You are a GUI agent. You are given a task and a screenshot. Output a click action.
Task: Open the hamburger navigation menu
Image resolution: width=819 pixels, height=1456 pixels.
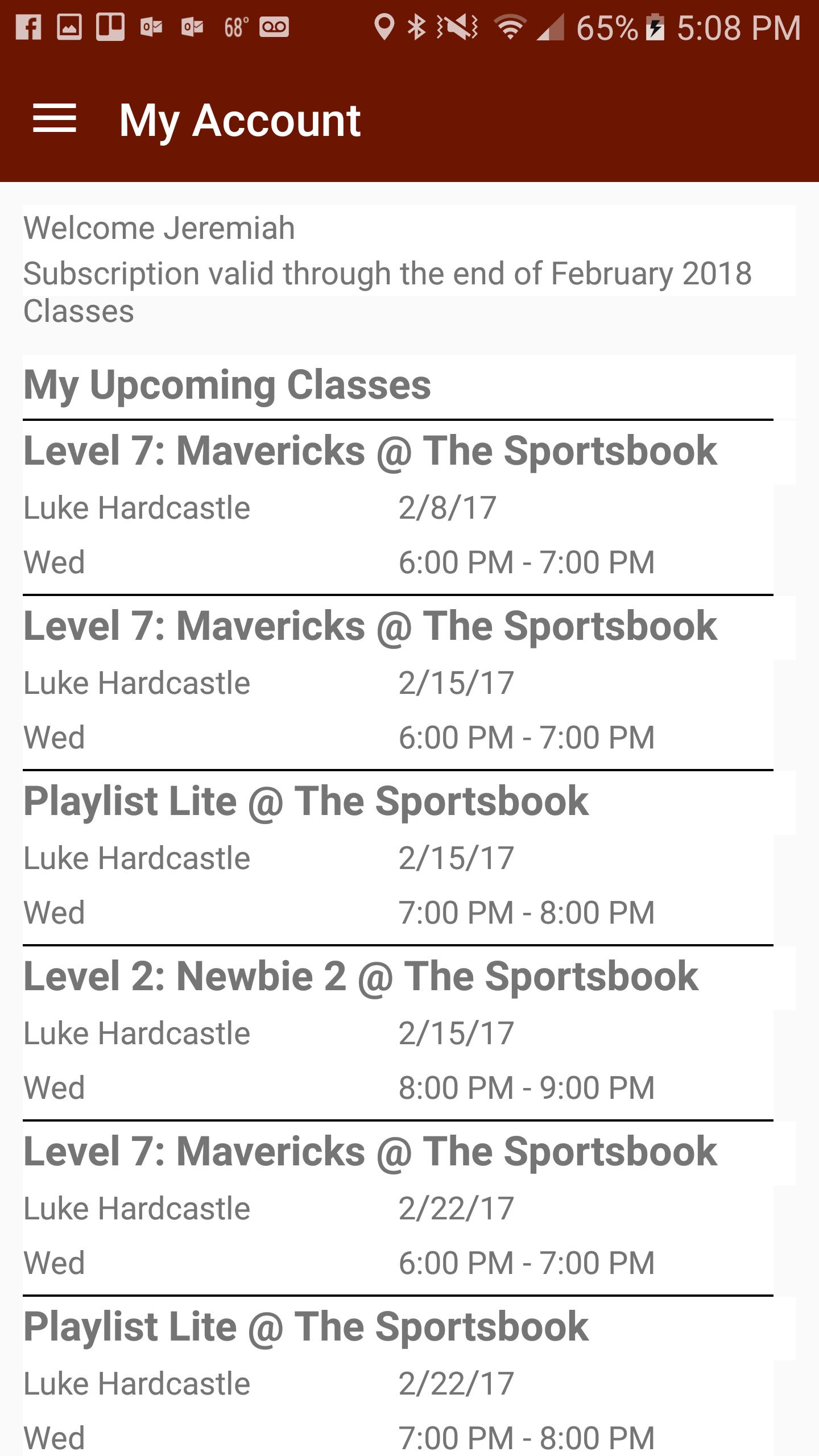[55, 119]
